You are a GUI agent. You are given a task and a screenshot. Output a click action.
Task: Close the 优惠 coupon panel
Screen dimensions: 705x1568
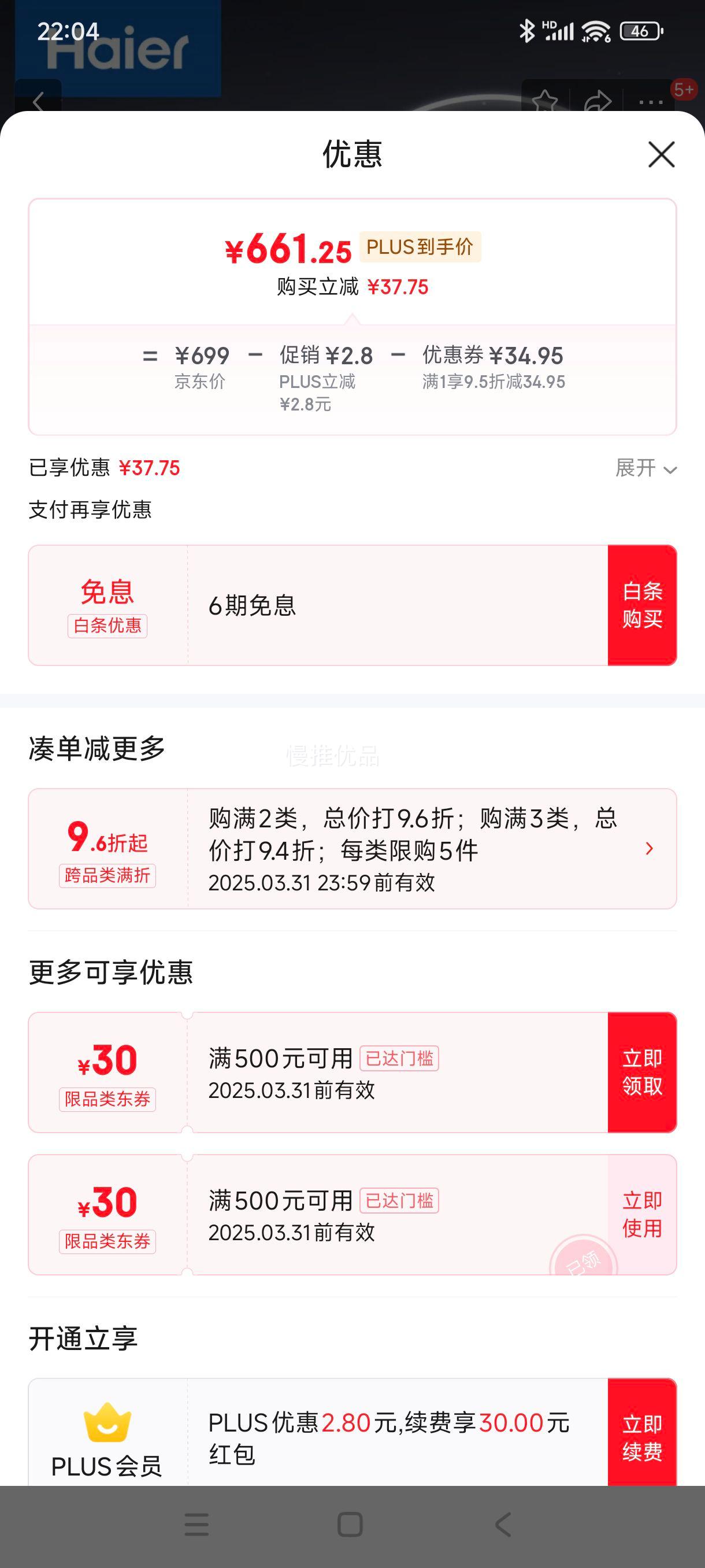661,154
